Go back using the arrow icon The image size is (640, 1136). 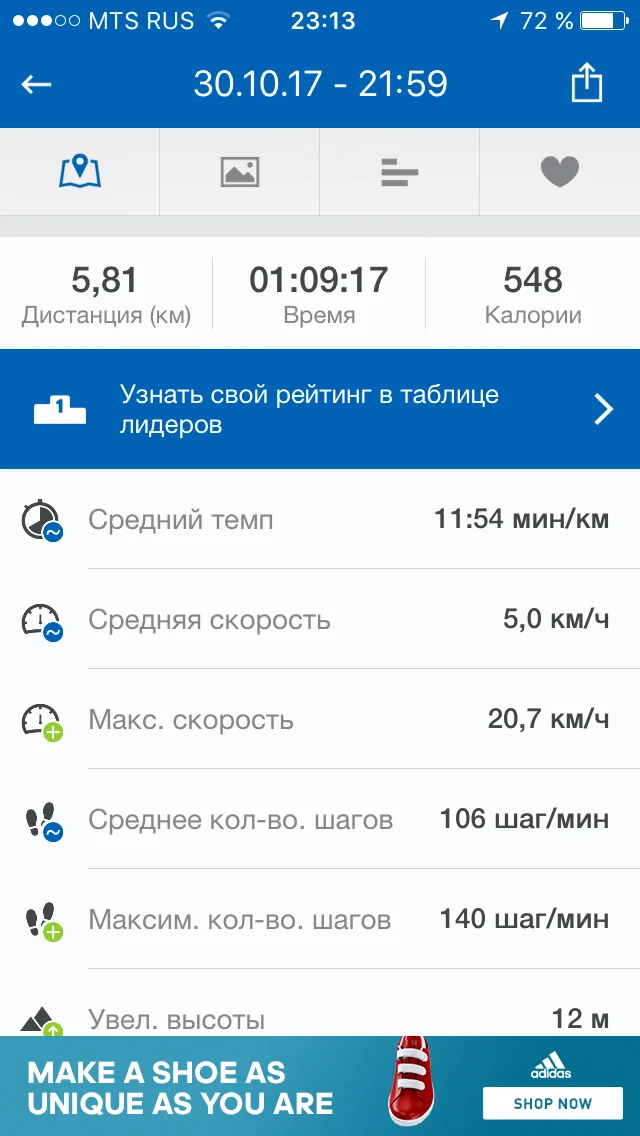click(37, 85)
